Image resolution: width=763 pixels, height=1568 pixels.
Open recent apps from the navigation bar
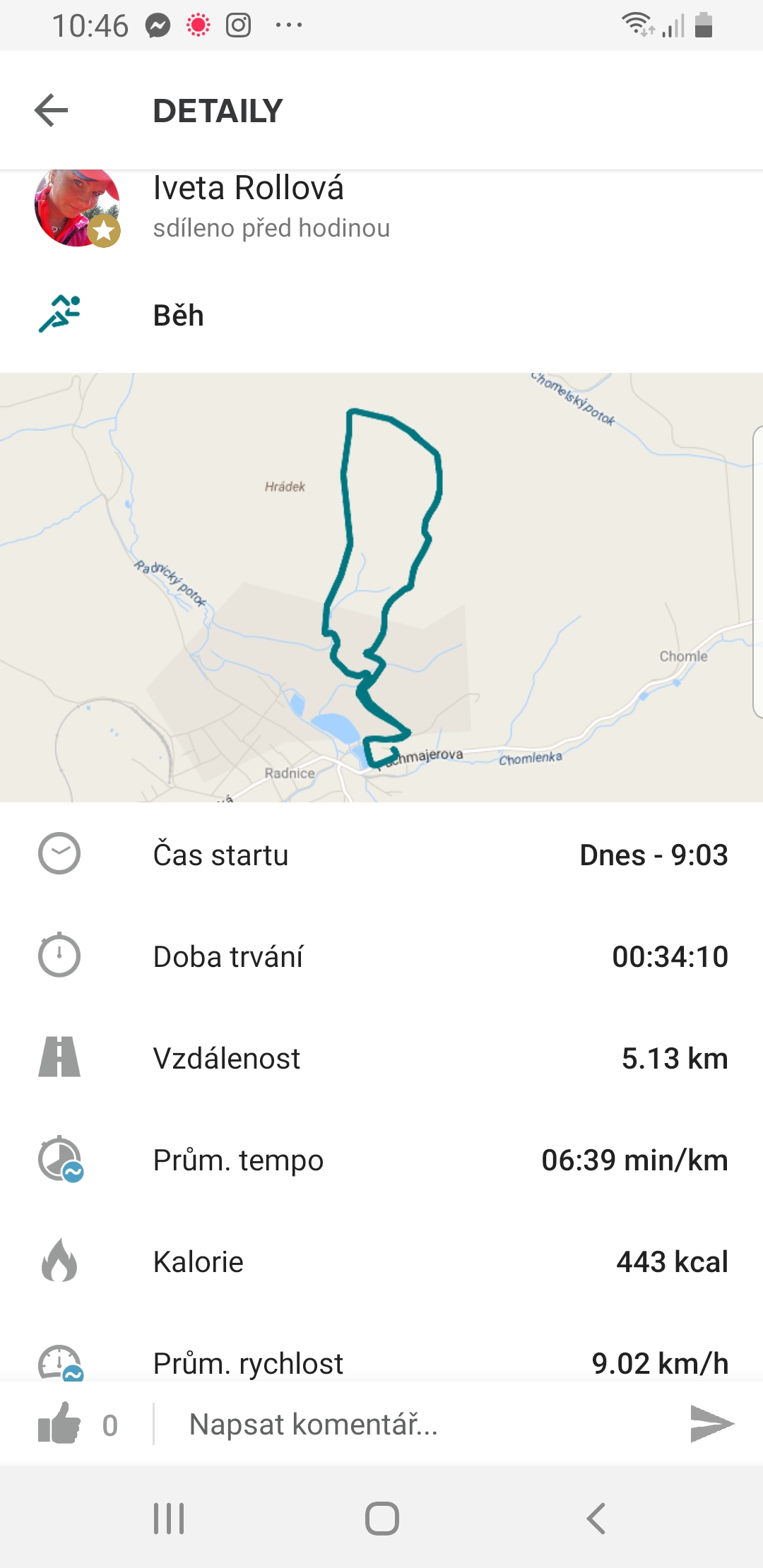[x=169, y=1518]
